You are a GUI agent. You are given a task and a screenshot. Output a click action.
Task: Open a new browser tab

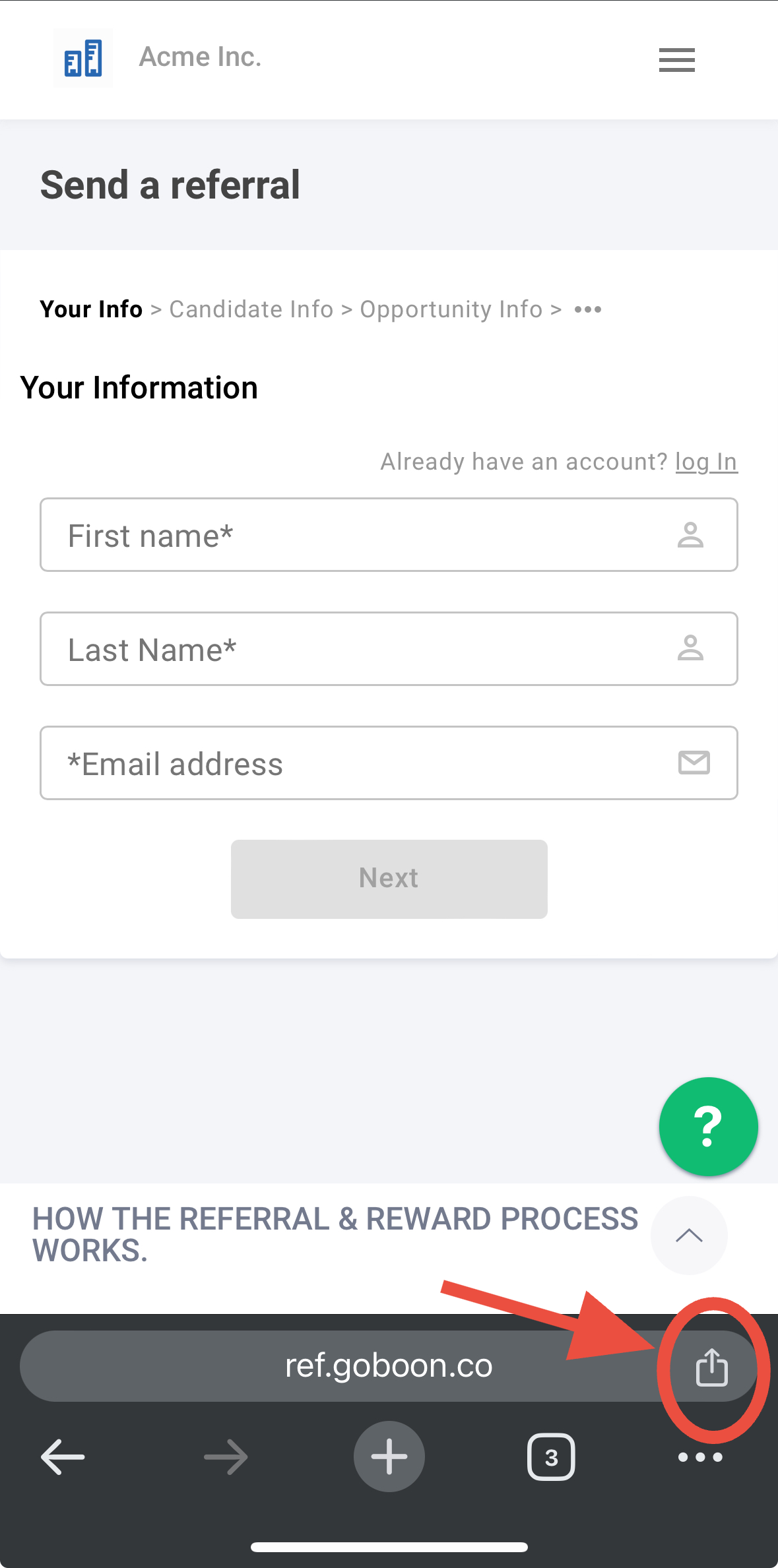389,1457
